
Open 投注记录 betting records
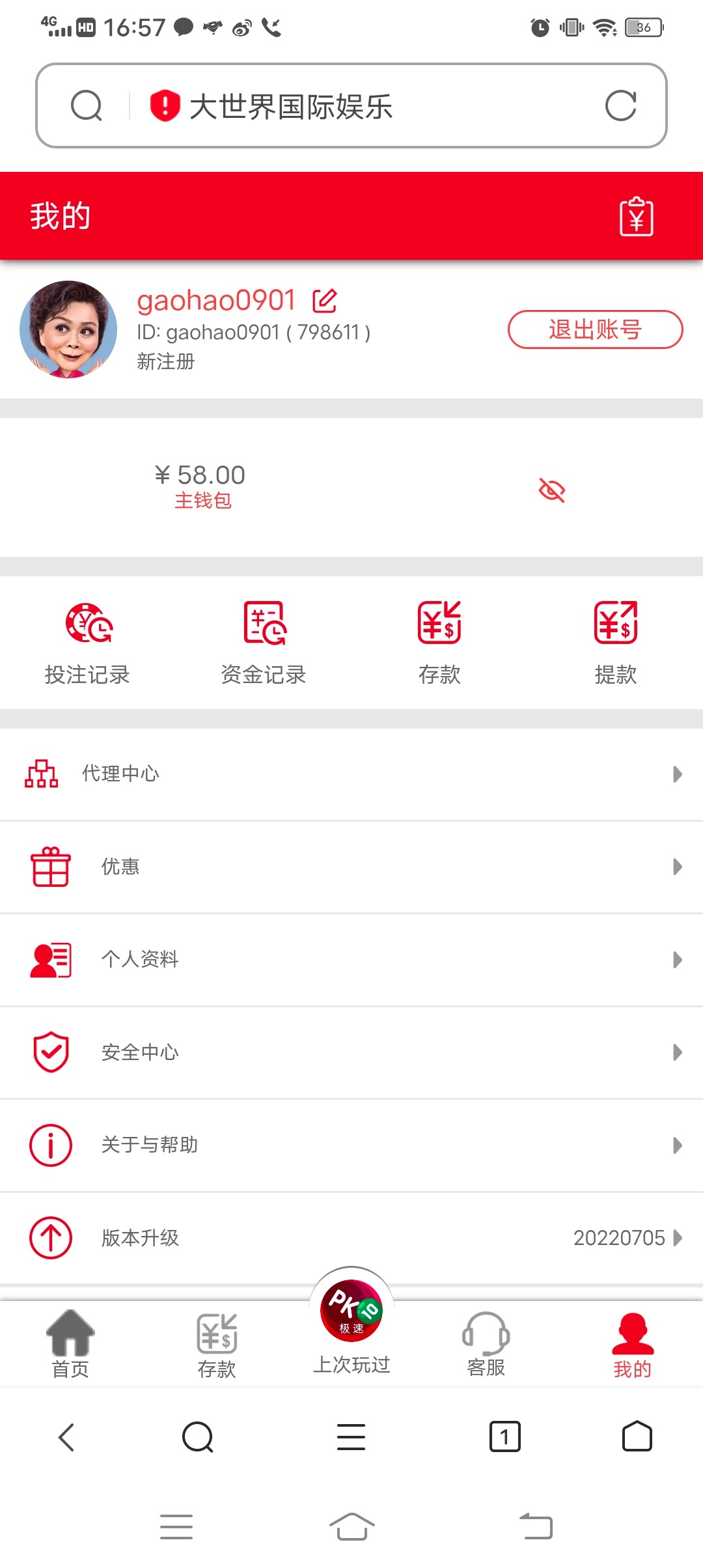click(87, 642)
